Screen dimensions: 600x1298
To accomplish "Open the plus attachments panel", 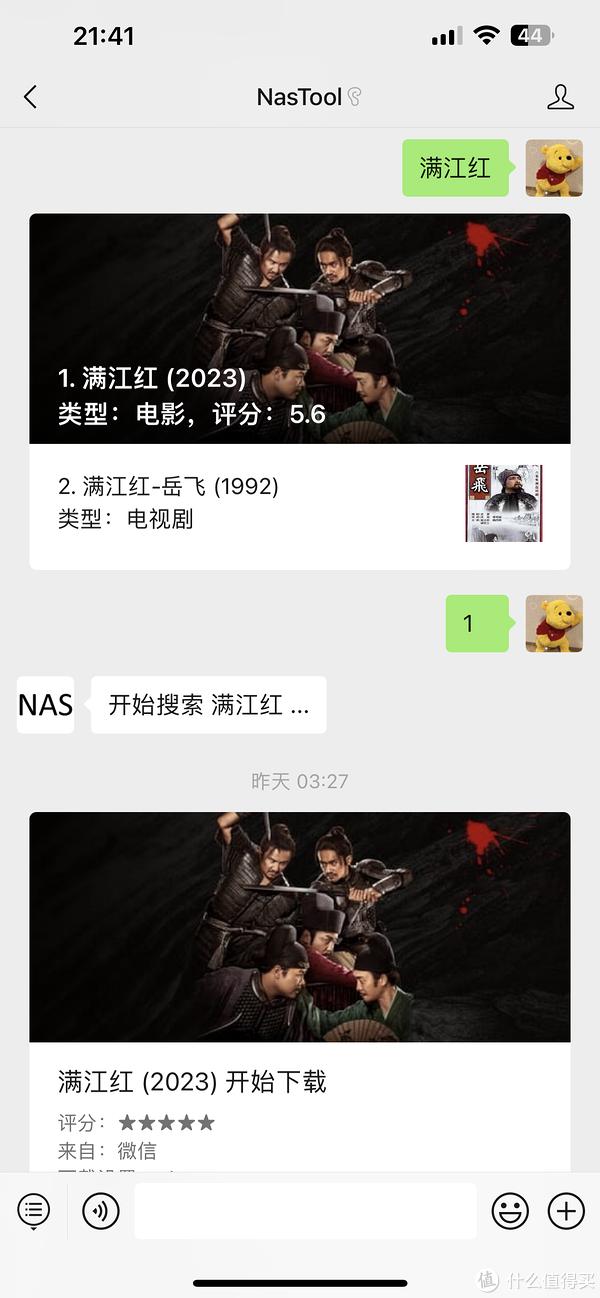I will point(566,1211).
